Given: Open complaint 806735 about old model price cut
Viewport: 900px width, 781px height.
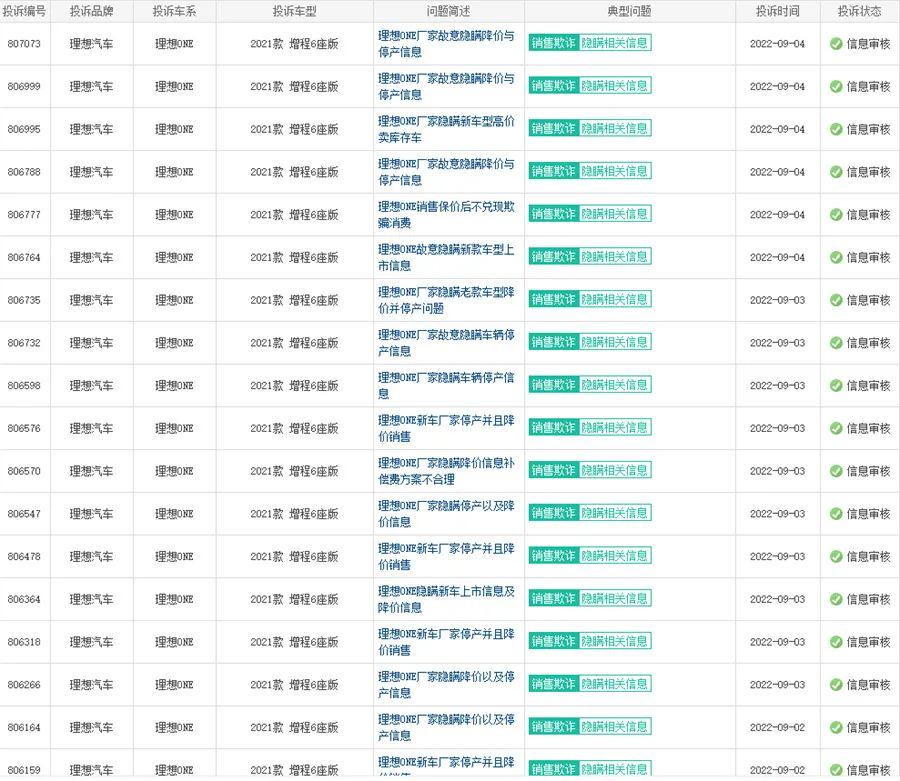Looking at the screenshot, I should [x=446, y=300].
